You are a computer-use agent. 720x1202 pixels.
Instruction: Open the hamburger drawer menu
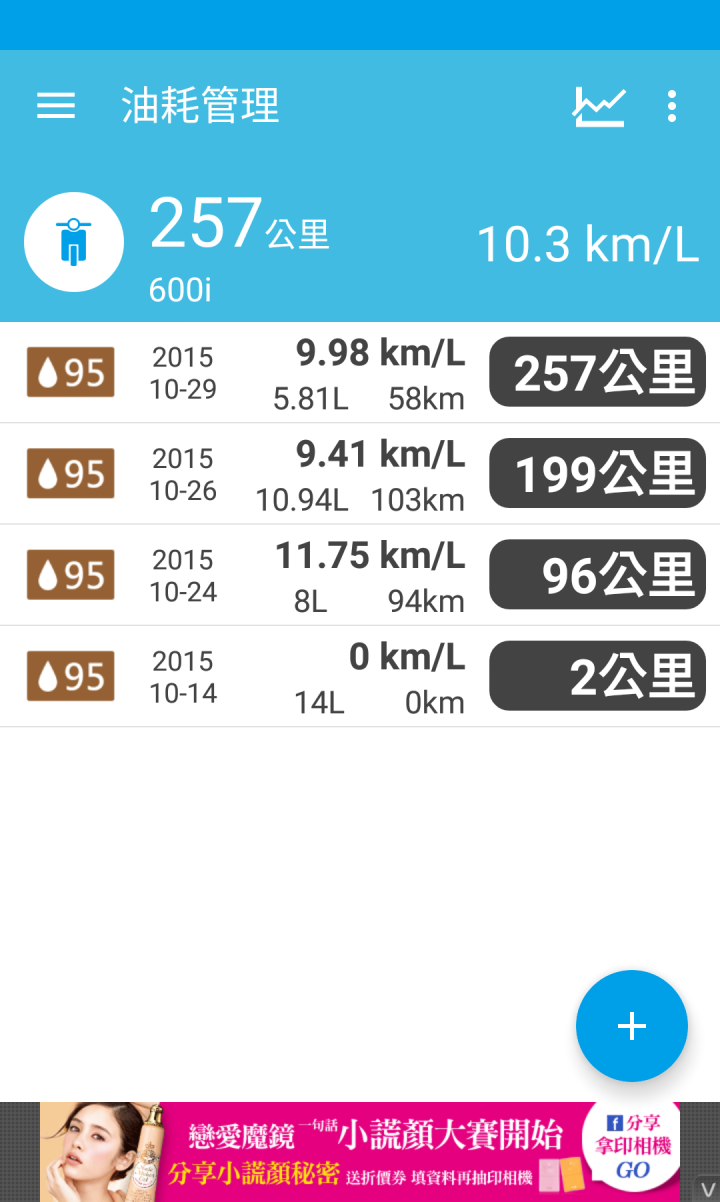coord(56,106)
